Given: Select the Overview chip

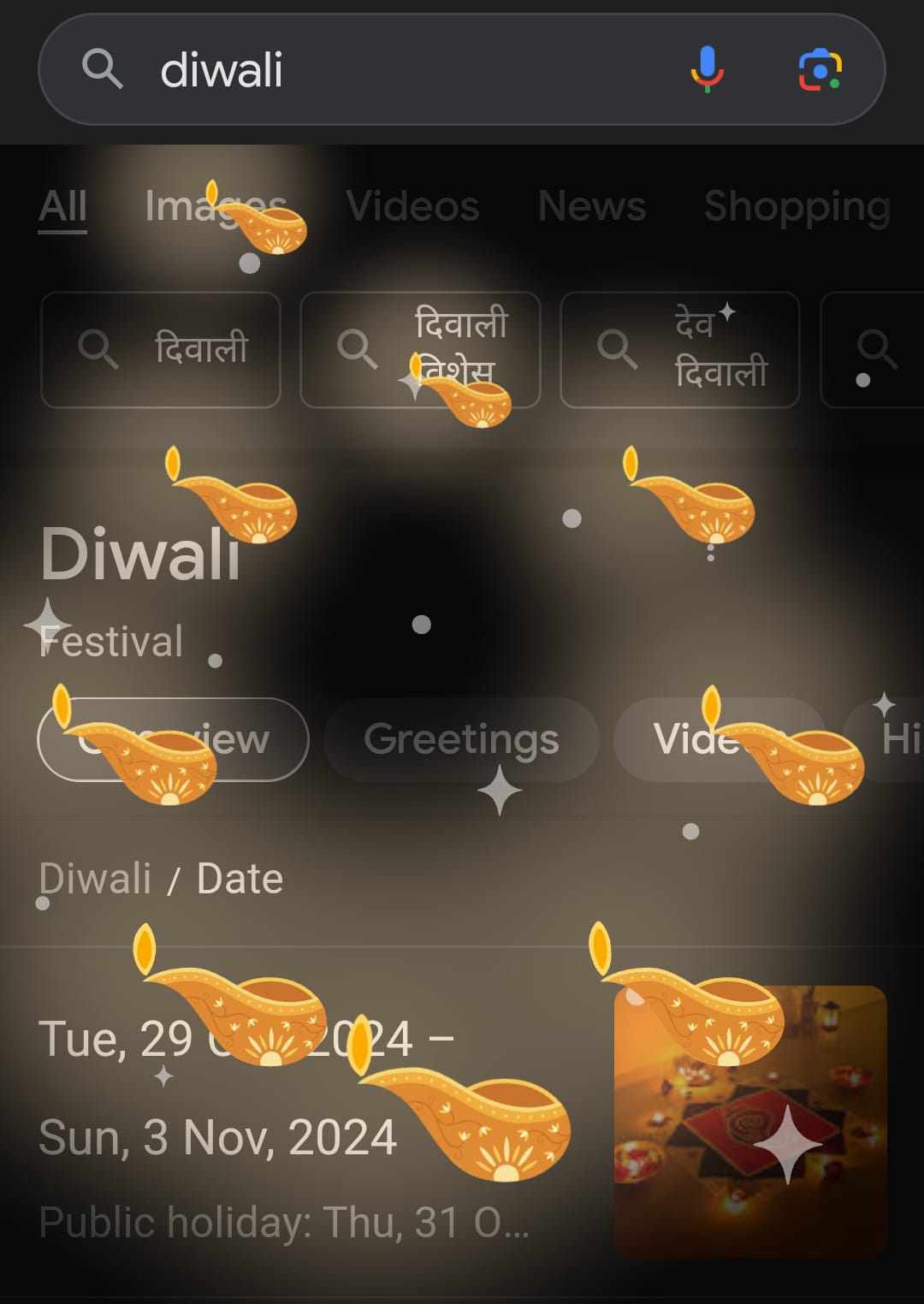Looking at the screenshot, I should pos(173,739).
